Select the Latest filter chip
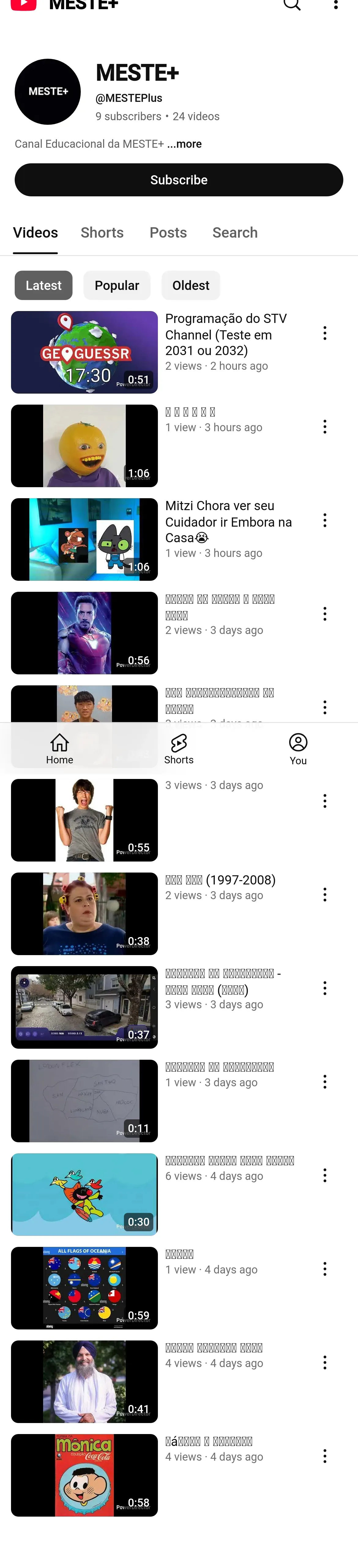Screen dimensions: 358x1568 click(43, 285)
